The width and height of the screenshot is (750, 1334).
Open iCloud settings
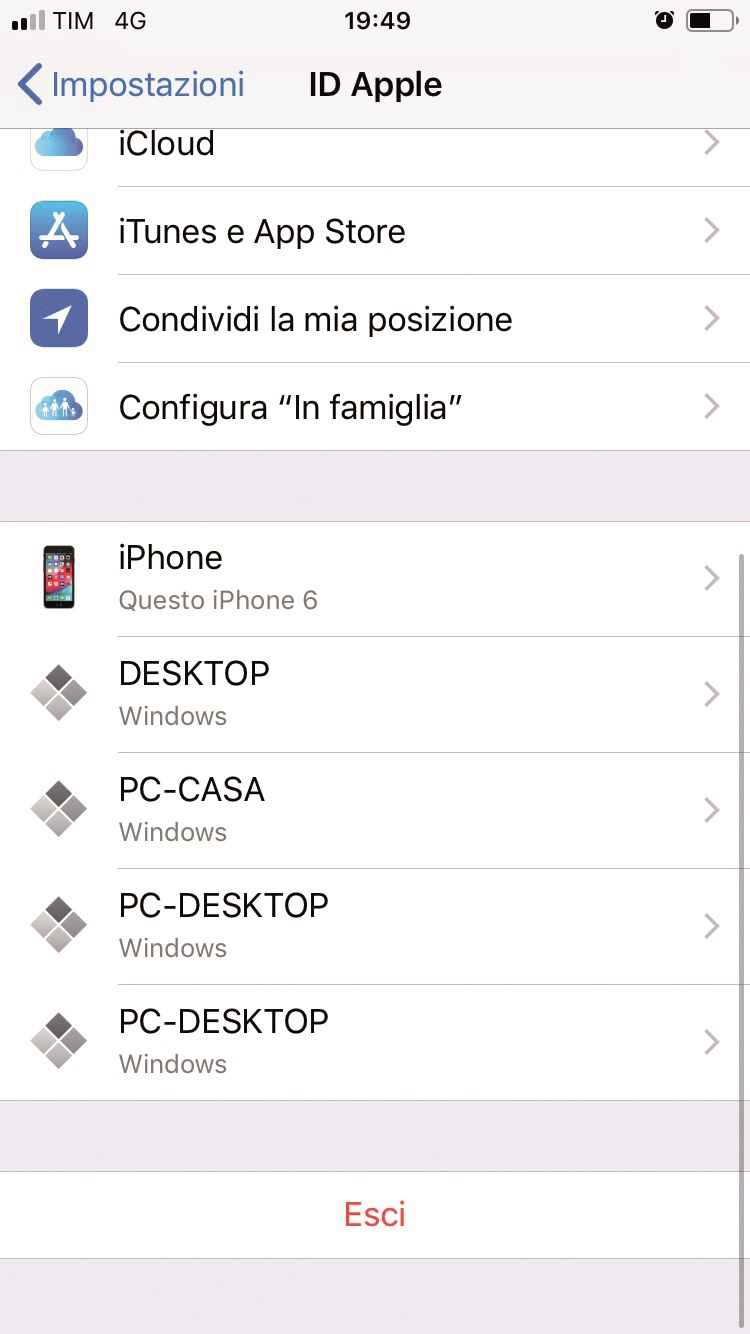(375, 150)
